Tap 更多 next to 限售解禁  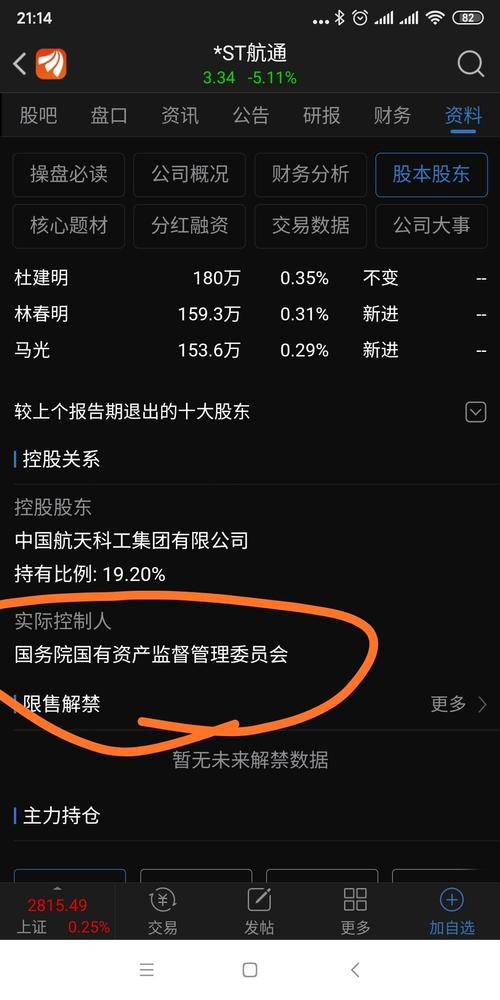(x=458, y=704)
